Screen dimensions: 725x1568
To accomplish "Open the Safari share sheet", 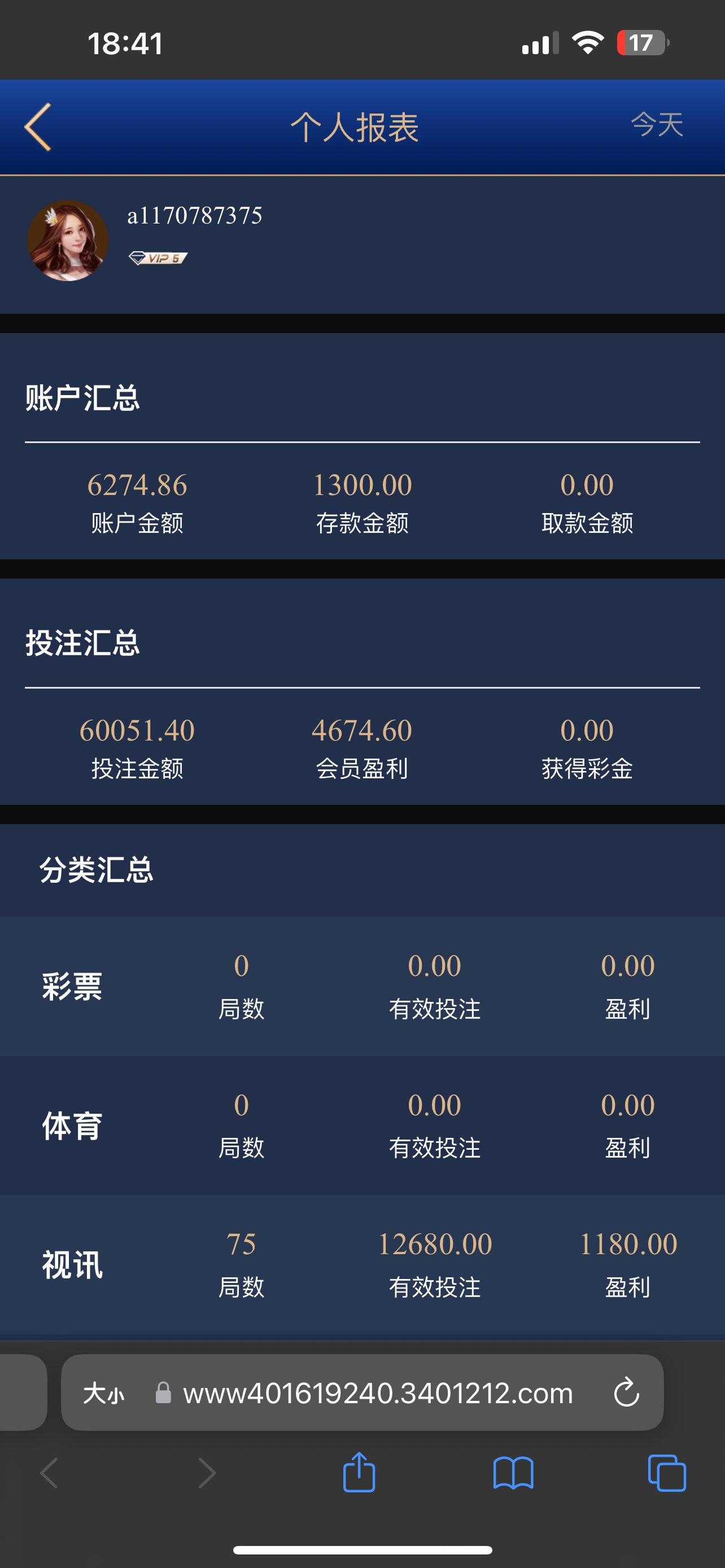I will coord(359,1473).
